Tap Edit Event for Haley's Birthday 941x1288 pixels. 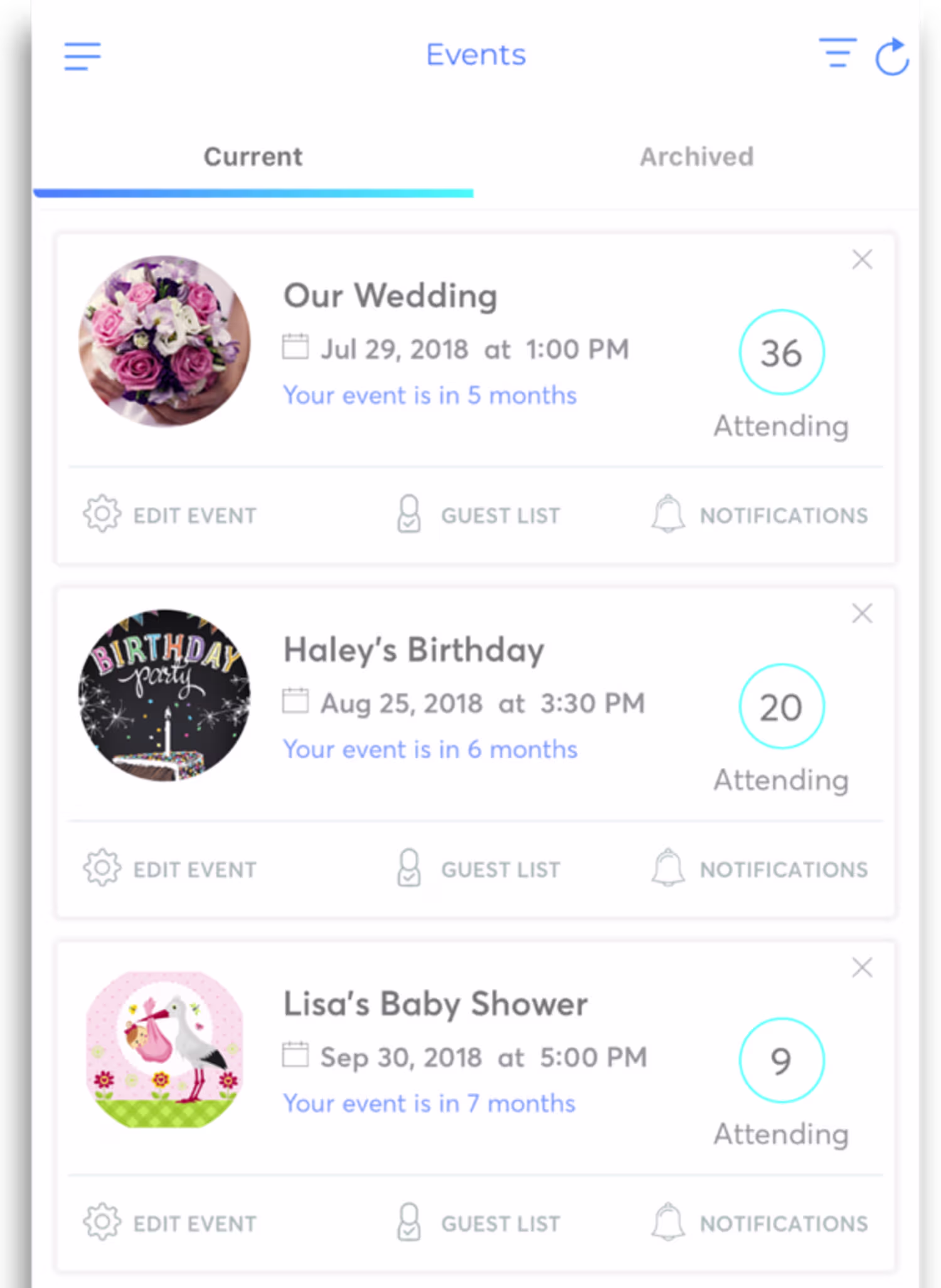point(170,869)
